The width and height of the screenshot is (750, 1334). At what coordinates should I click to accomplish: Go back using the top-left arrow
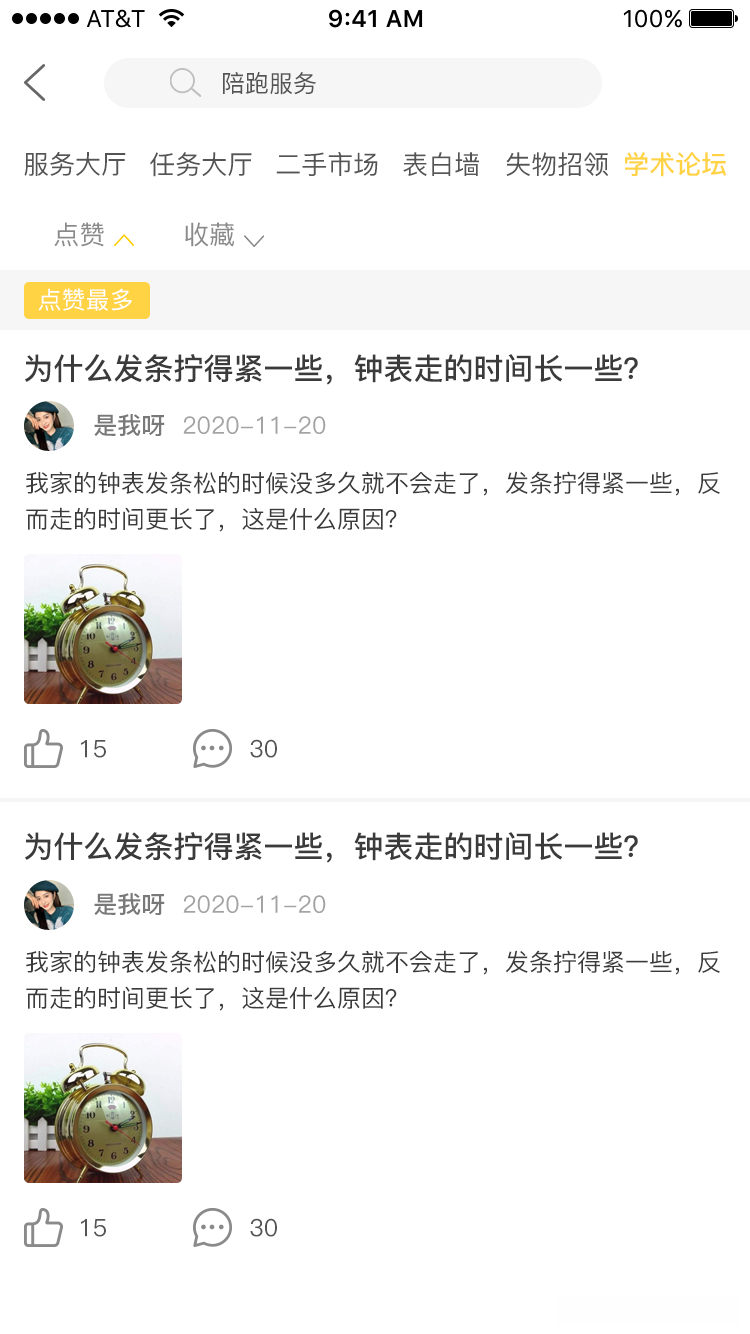point(35,83)
